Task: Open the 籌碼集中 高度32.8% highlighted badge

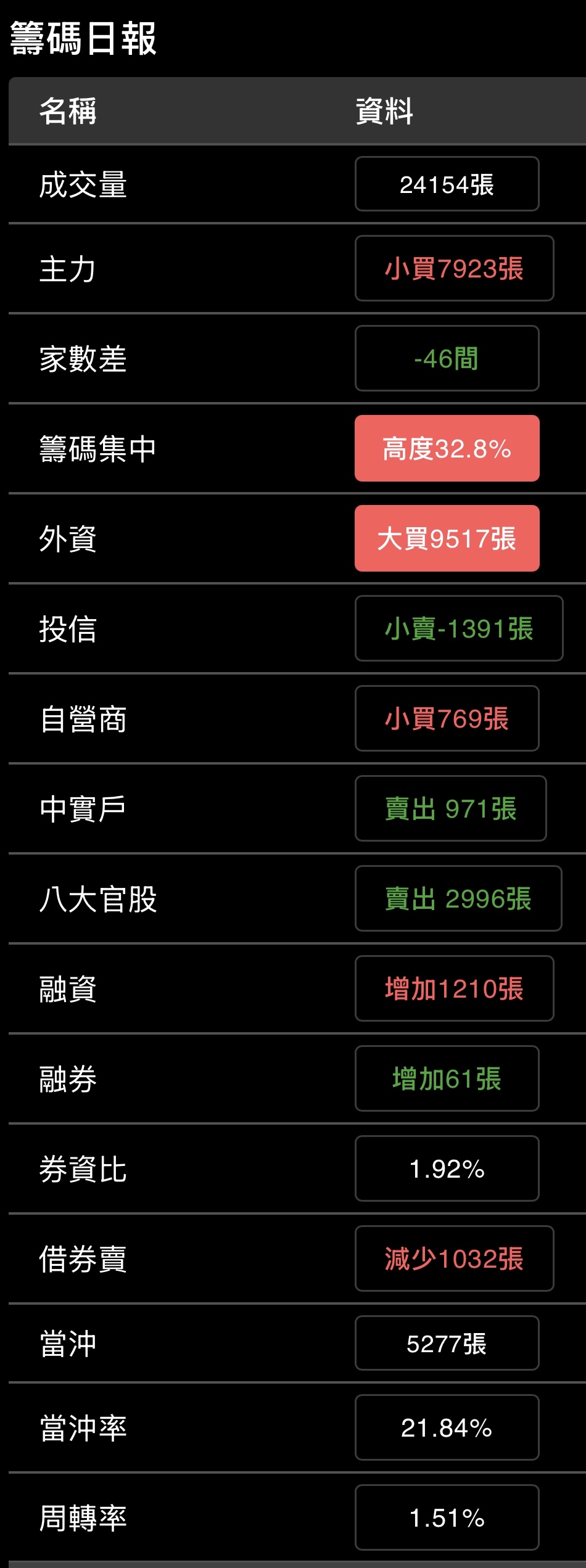Action: [446, 449]
